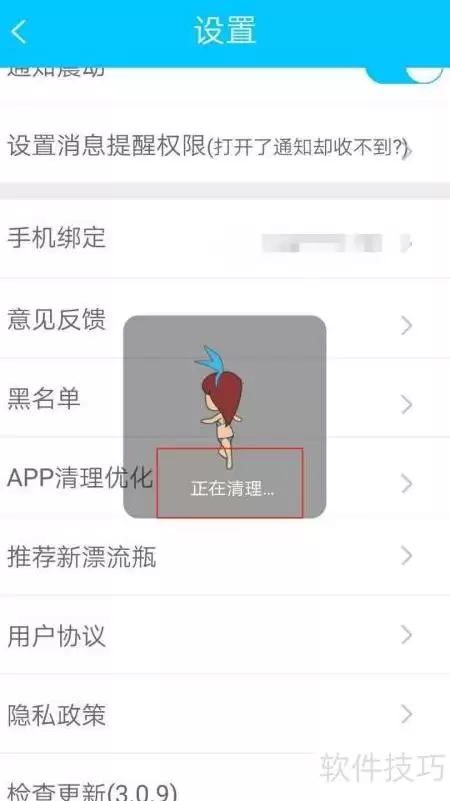Go back from the 设置 screen

coord(19,32)
